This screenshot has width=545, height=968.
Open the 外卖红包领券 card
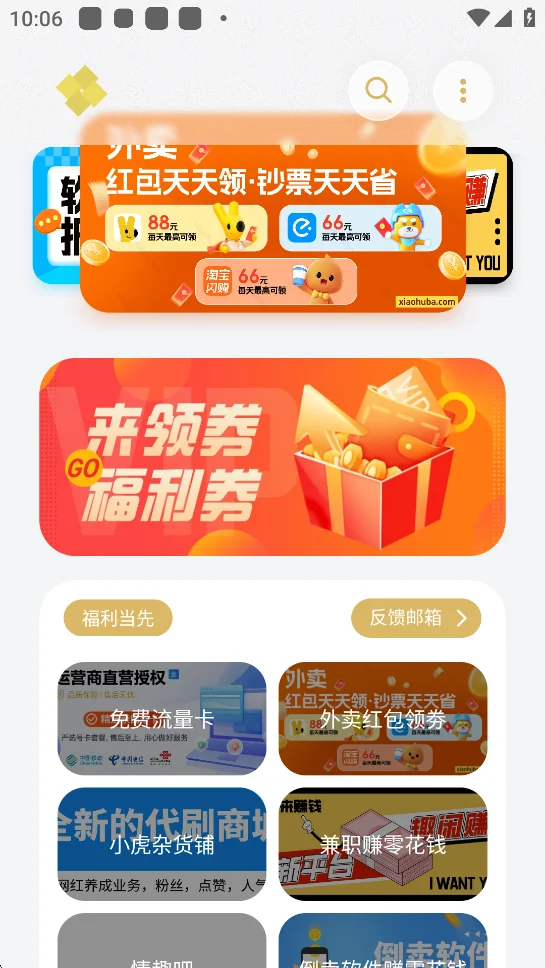tap(383, 719)
